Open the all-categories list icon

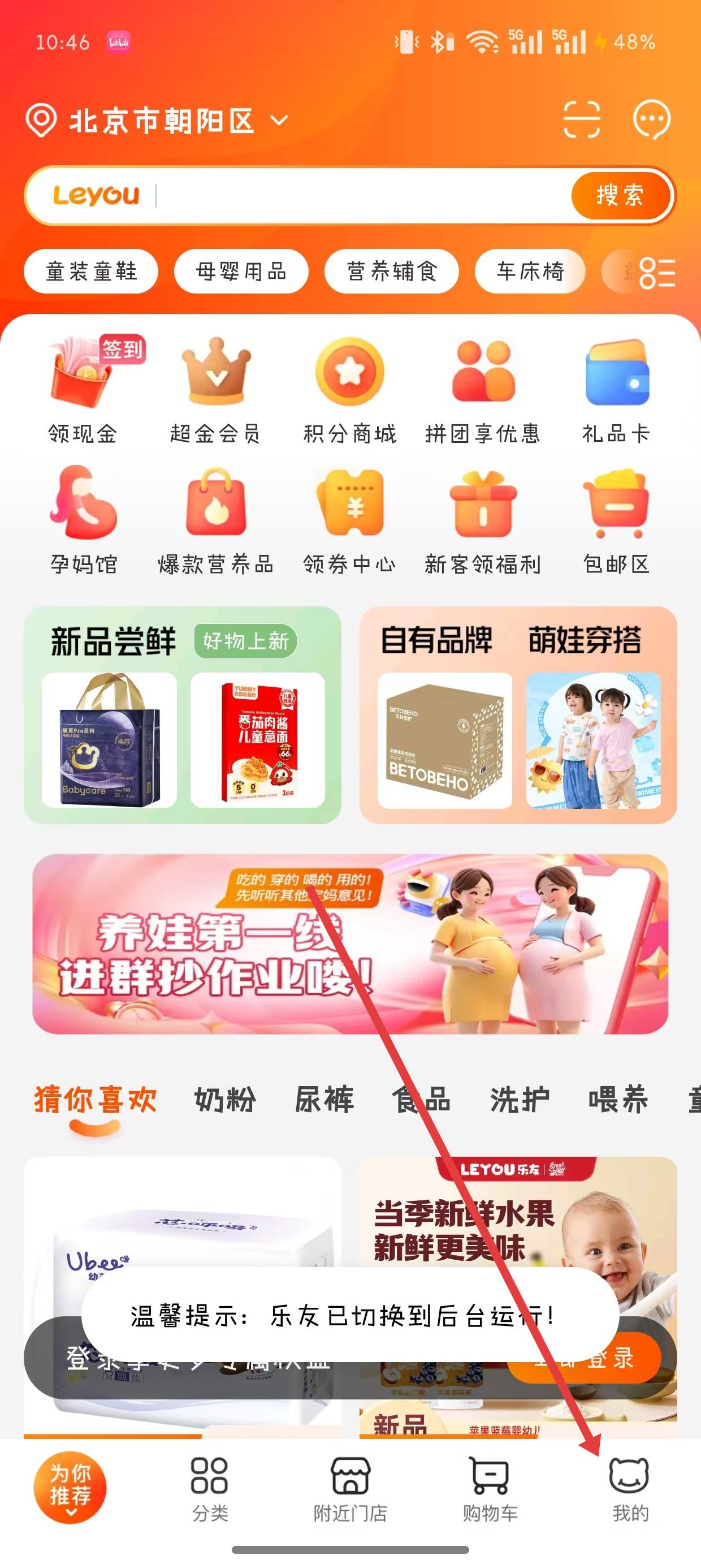coord(656,272)
